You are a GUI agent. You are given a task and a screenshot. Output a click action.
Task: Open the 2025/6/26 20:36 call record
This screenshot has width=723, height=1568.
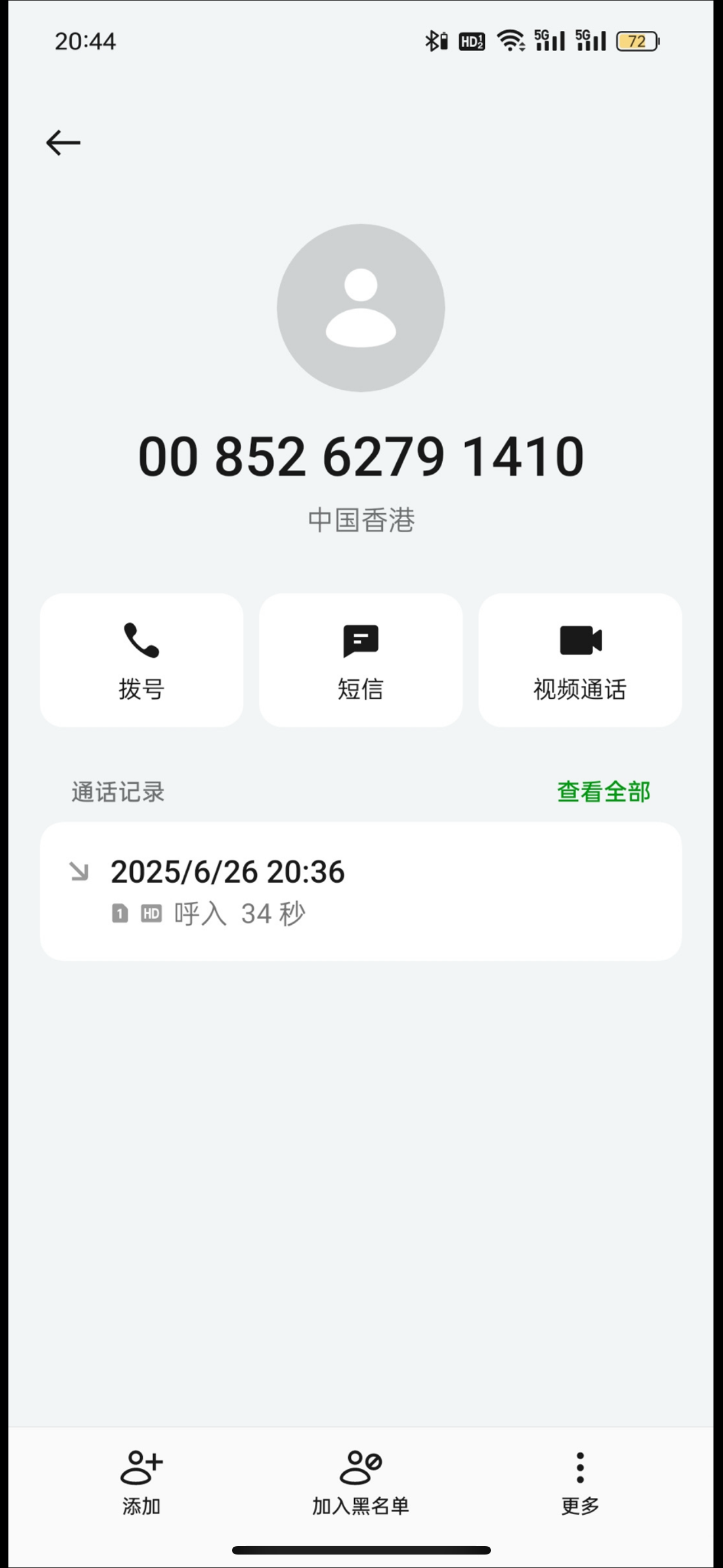point(360,891)
